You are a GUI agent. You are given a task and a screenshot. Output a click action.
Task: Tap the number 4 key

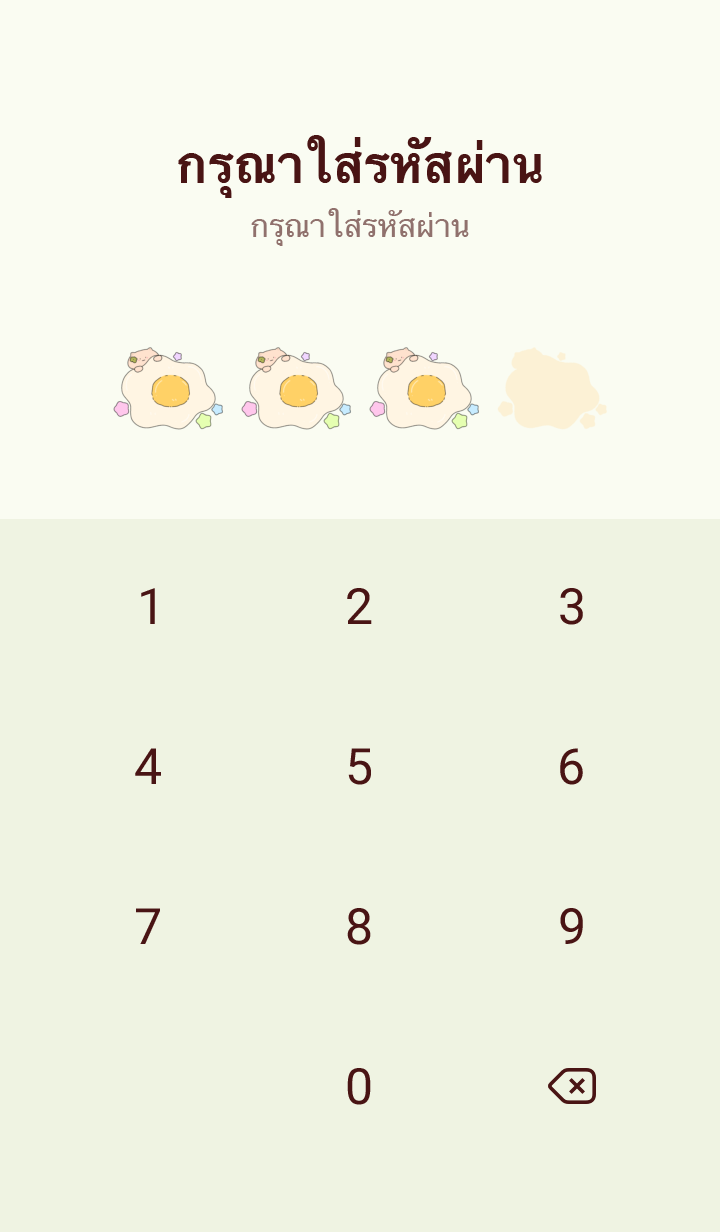coord(148,767)
